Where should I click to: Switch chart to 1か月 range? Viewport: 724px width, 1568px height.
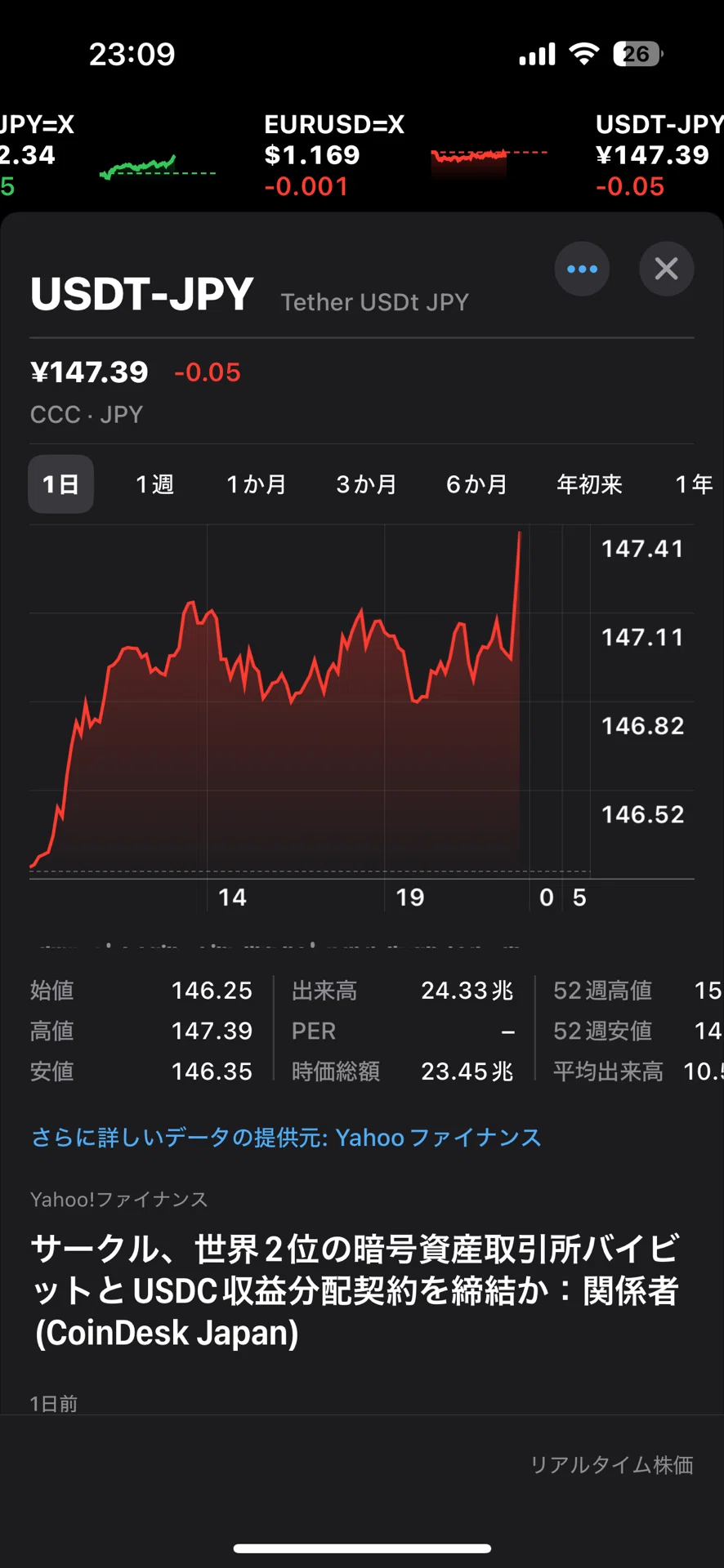tap(256, 484)
